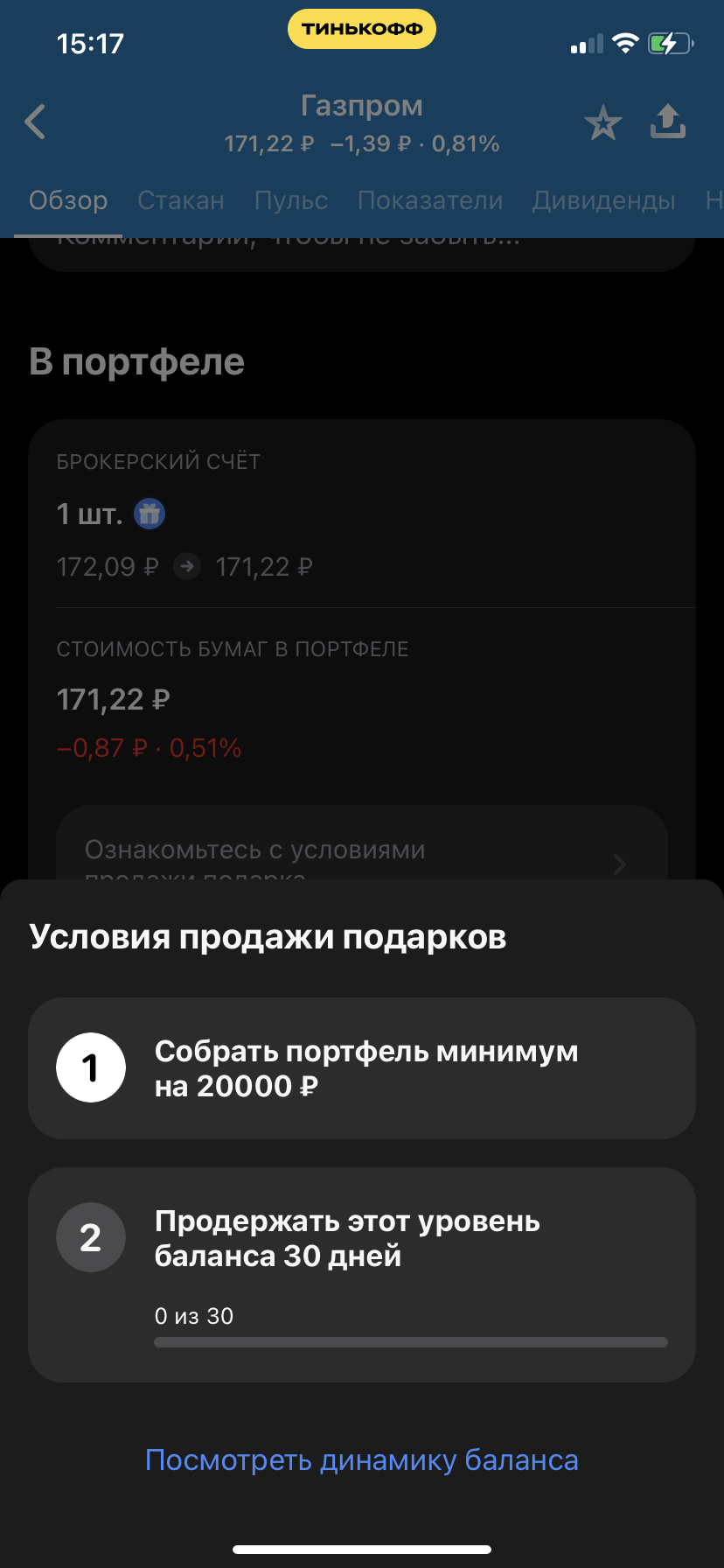Go back using the top arrow
Screen dimensions: 724x1568
35,122
